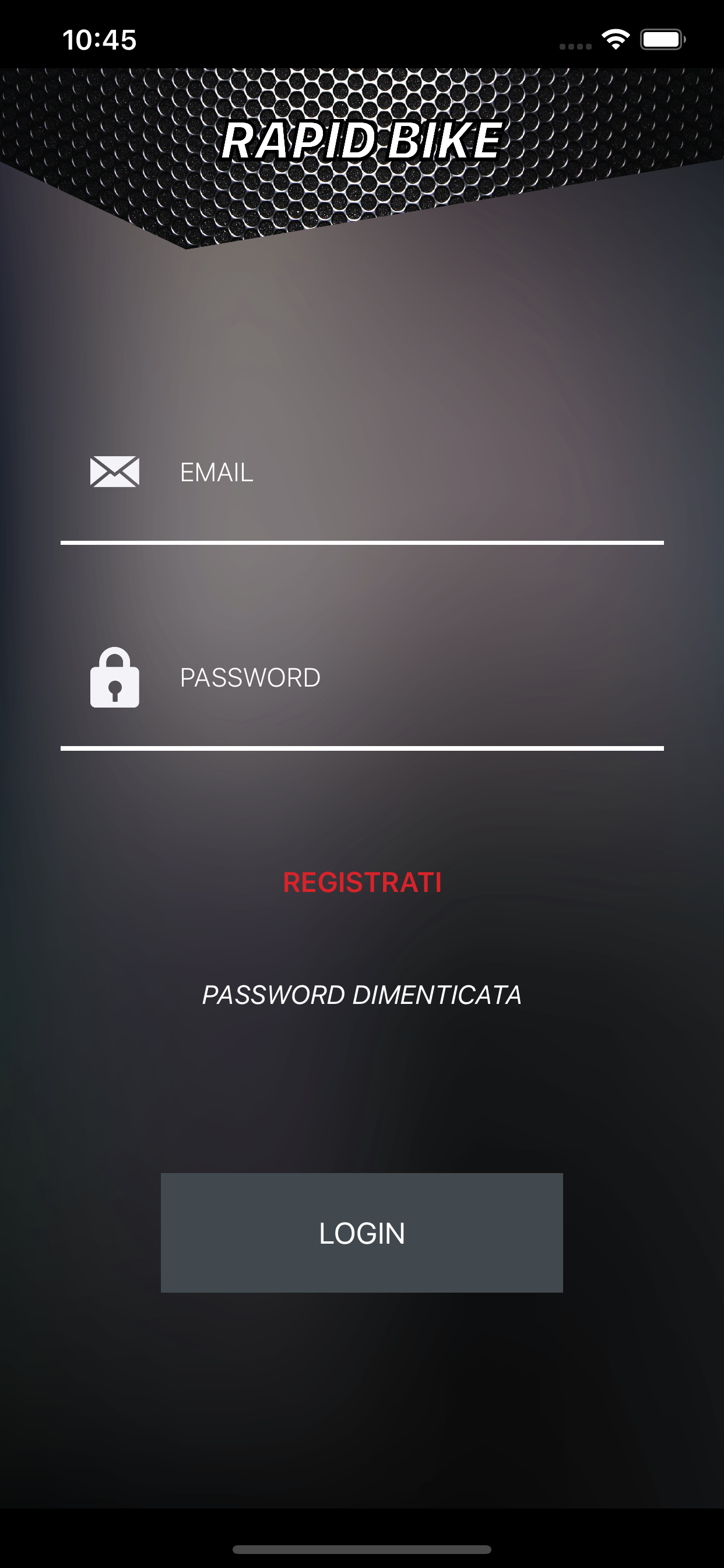Click the underline below the EMAIL field
The width and height of the screenshot is (724, 1568).
(x=362, y=542)
